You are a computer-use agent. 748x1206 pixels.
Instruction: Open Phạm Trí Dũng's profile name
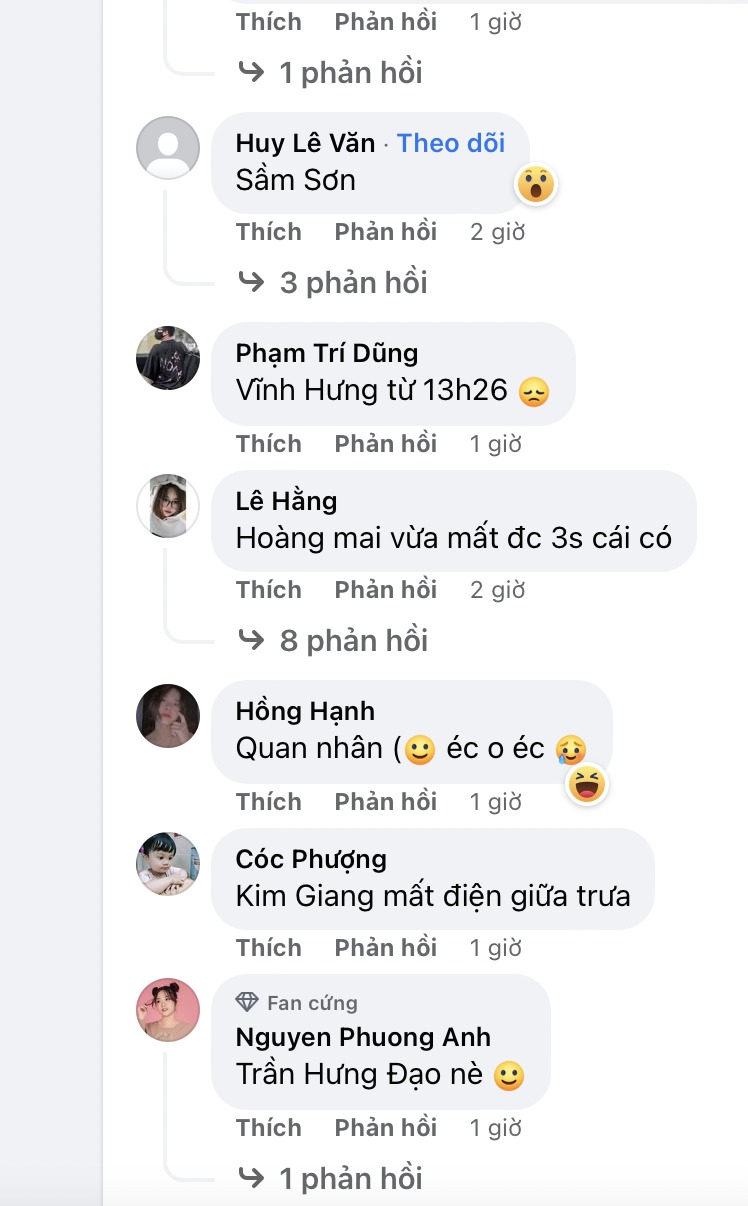(326, 353)
